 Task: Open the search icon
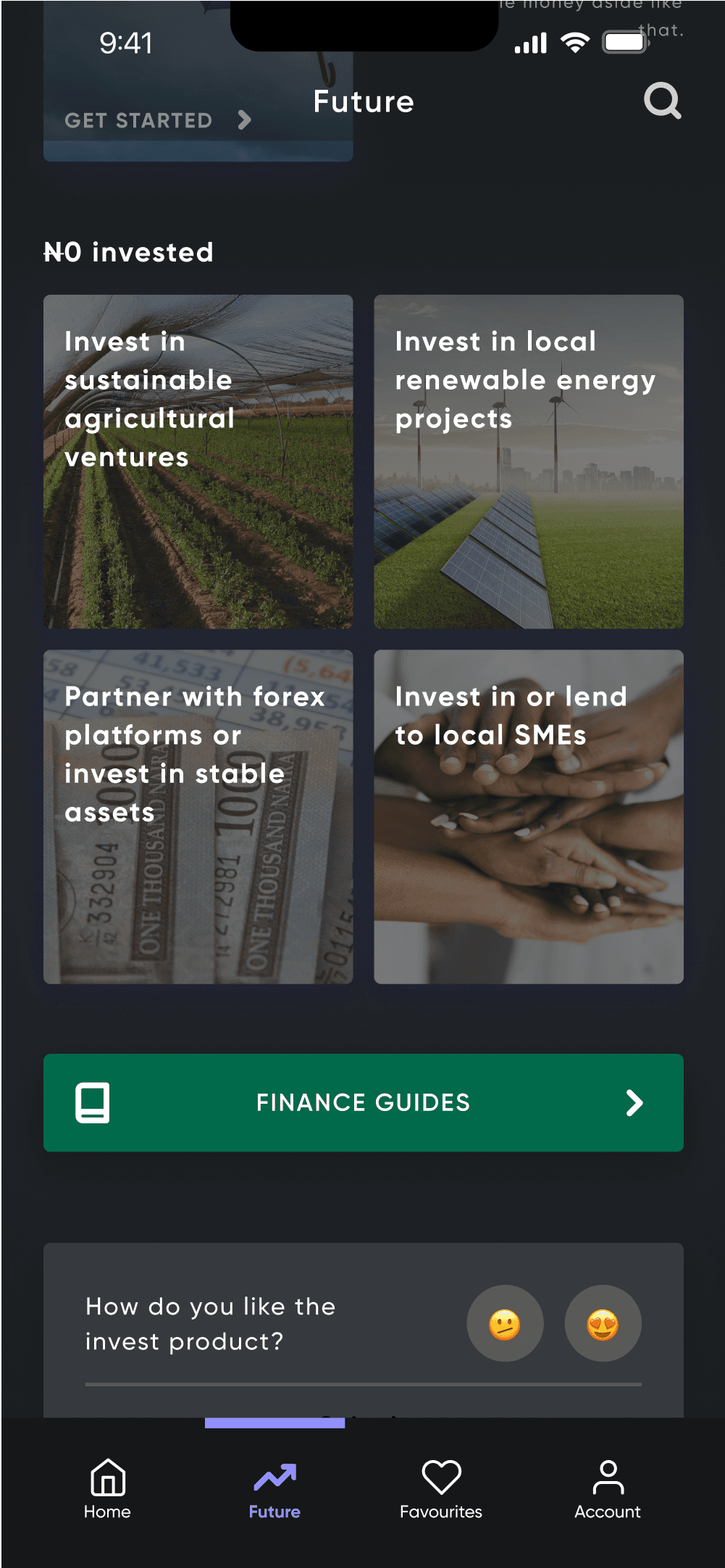click(662, 101)
